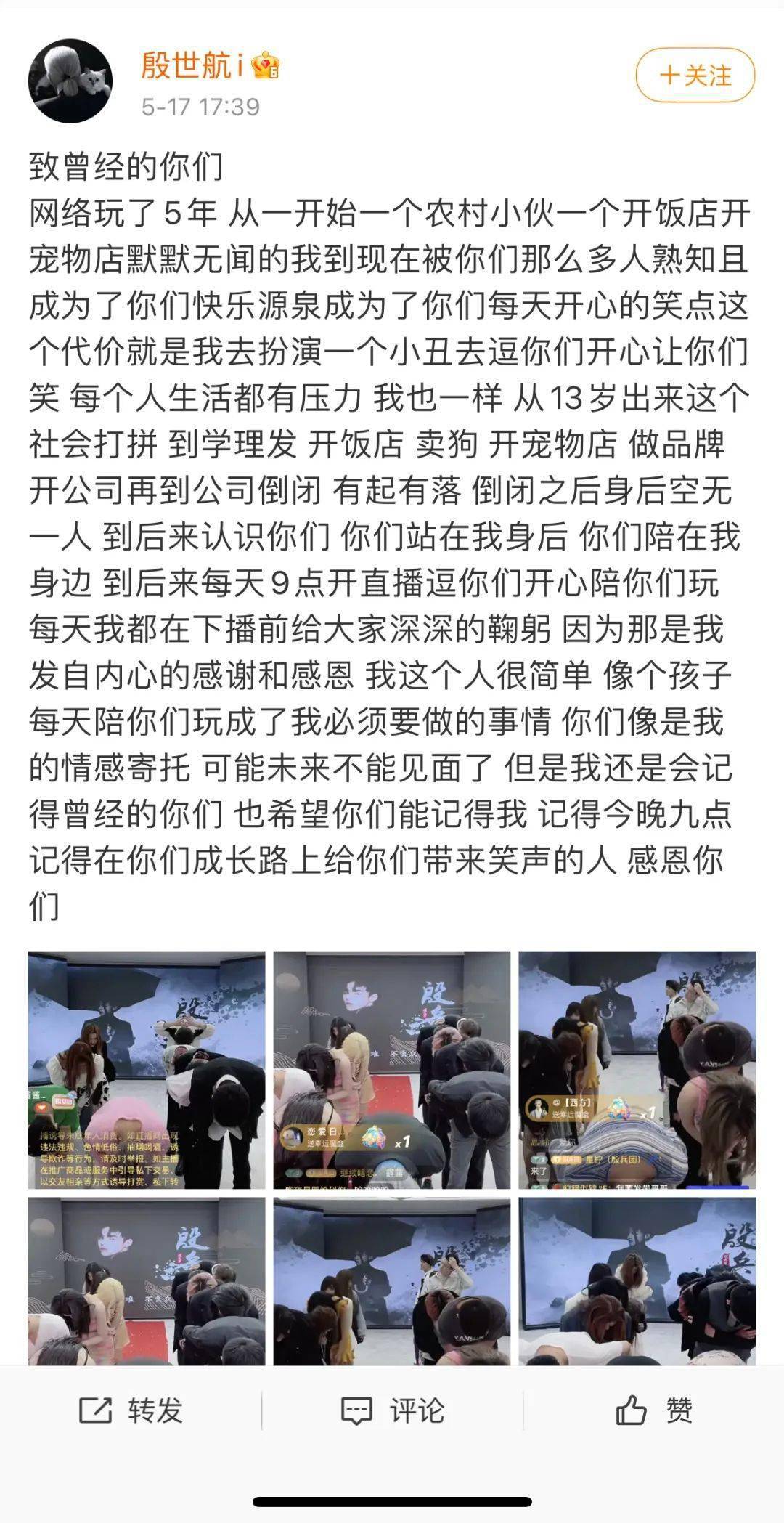View the top-middle photo with red carpet

click(x=392, y=1070)
